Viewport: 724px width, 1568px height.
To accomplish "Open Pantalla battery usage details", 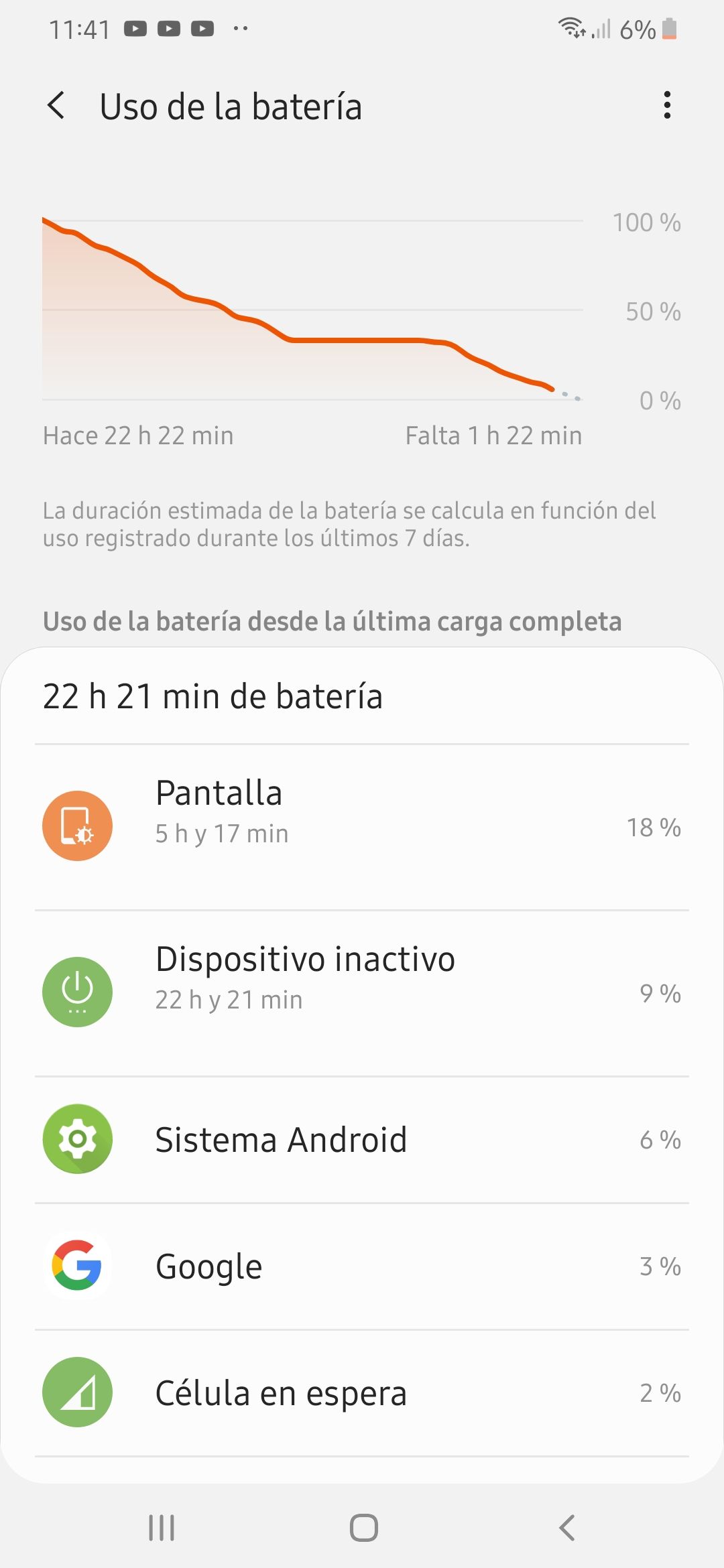I will 362,826.
